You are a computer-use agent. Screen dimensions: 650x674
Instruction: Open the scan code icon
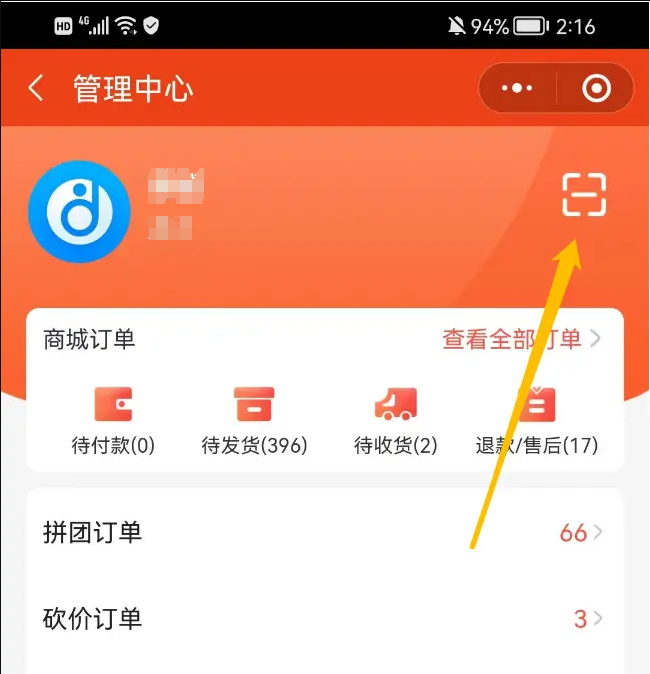pos(584,194)
